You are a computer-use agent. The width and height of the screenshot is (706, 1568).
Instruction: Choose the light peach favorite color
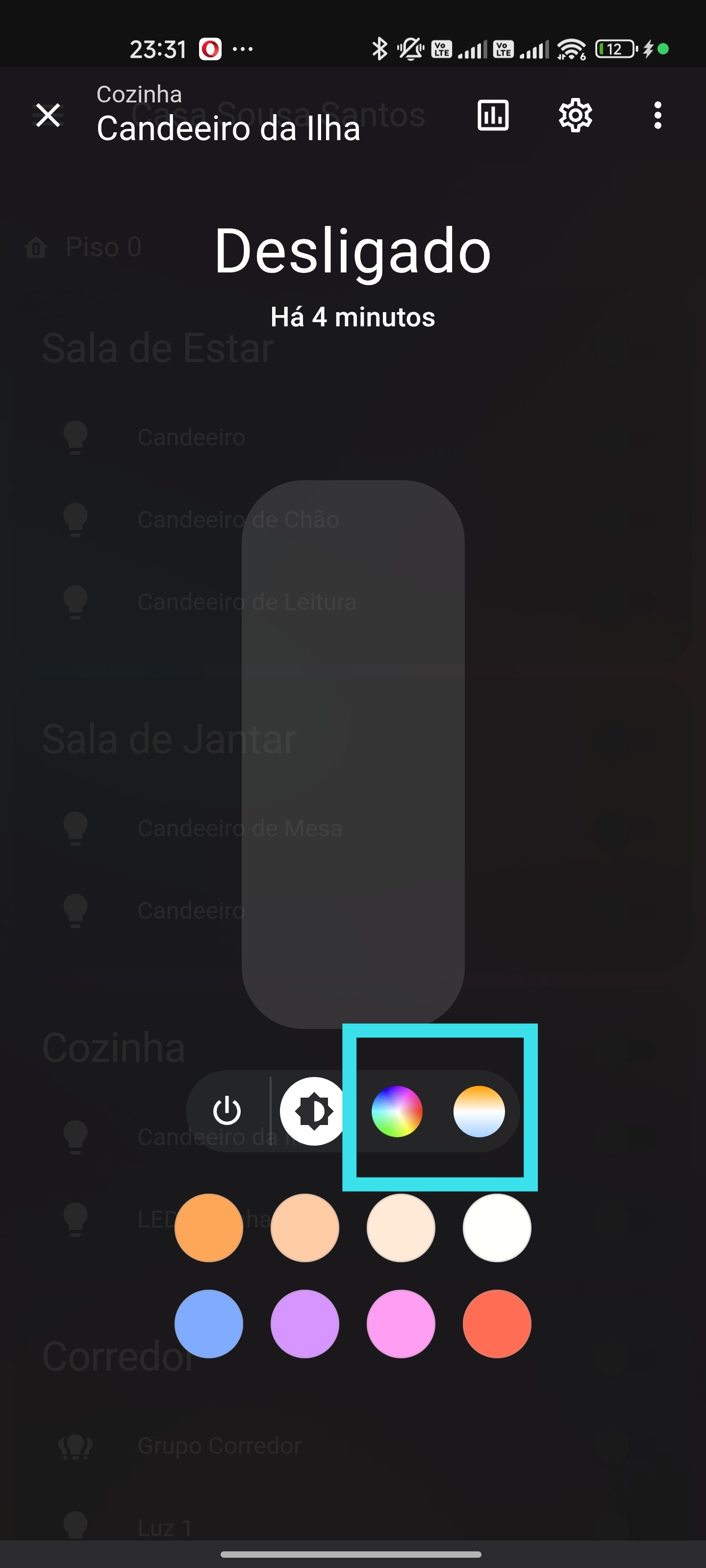(x=304, y=1228)
